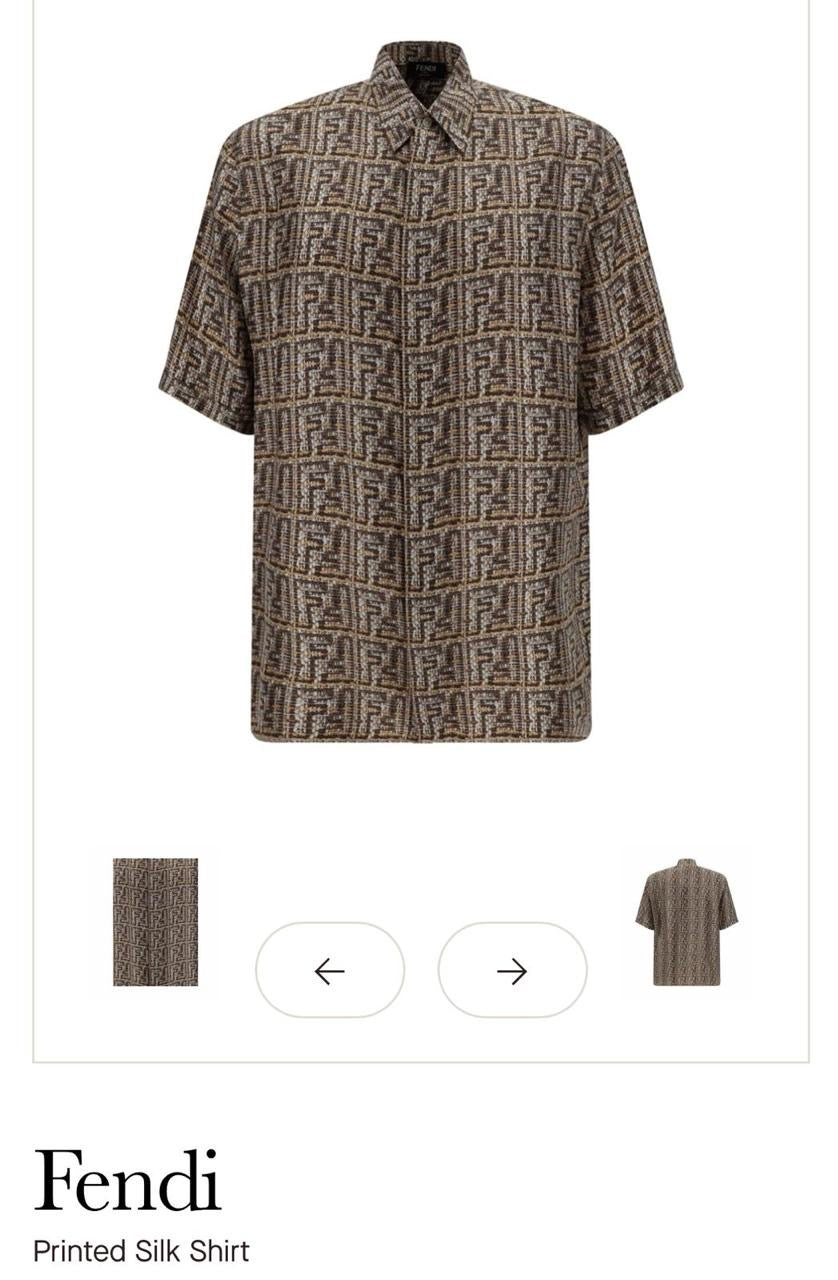Open the main shirt front image
The image size is (838, 1280).
point(421,391)
